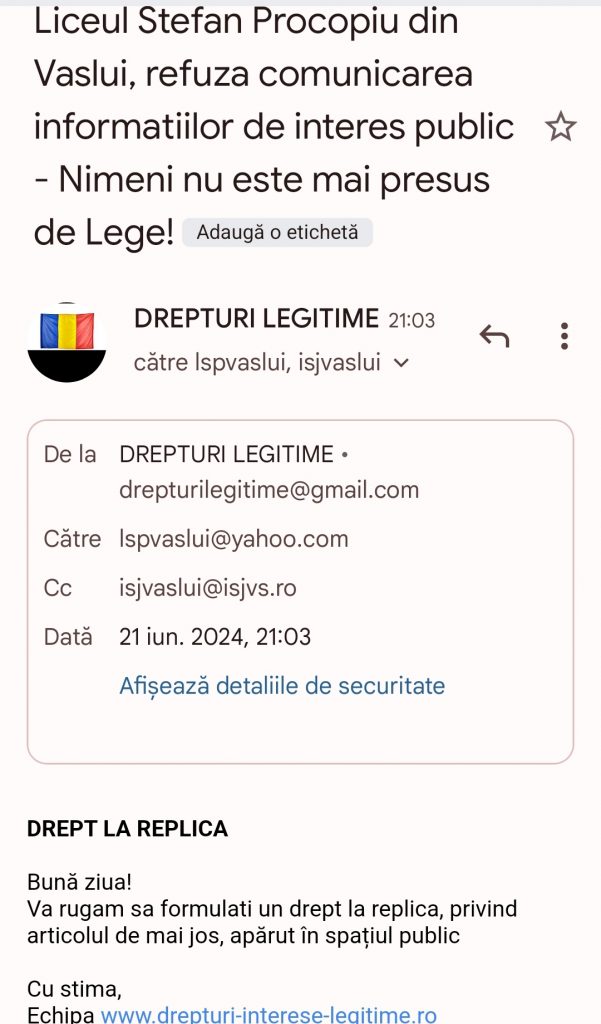Reply to DREPTURI LEGITIME's email
This screenshot has height=1024, width=601.
[494, 336]
